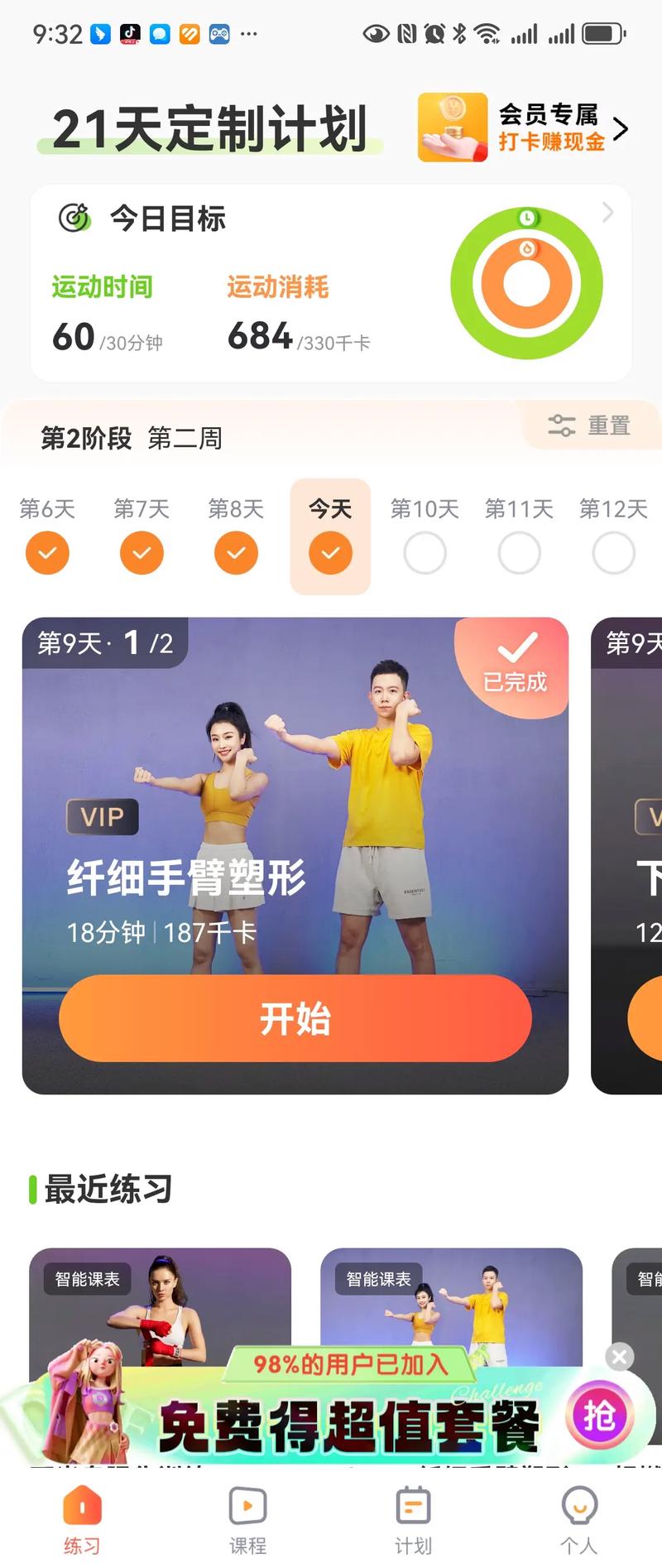Expand the status bar overflow dots
The height and width of the screenshot is (1568, 662).
[x=250, y=33]
